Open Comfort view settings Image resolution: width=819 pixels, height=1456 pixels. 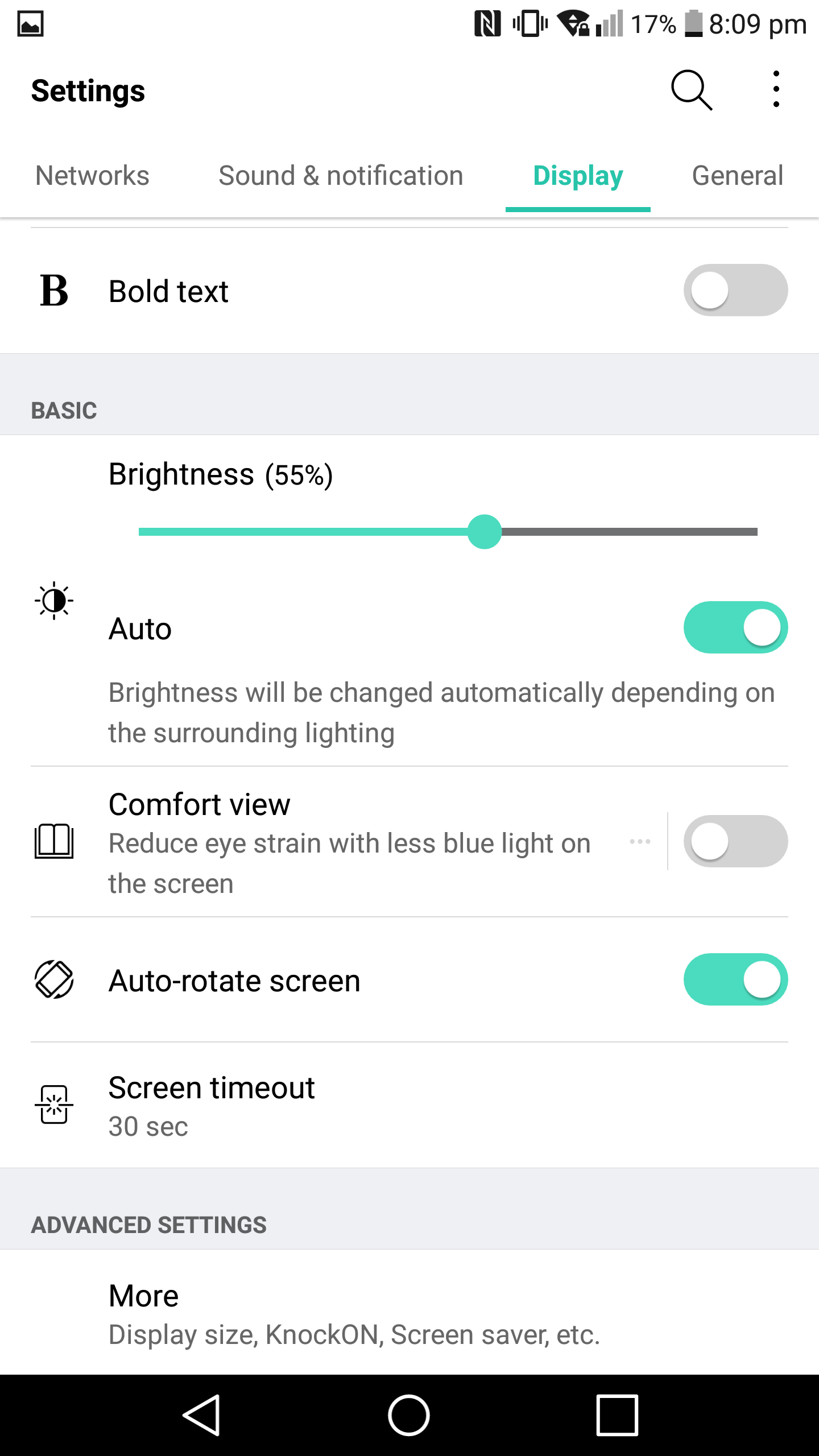click(x=349, y=842)
